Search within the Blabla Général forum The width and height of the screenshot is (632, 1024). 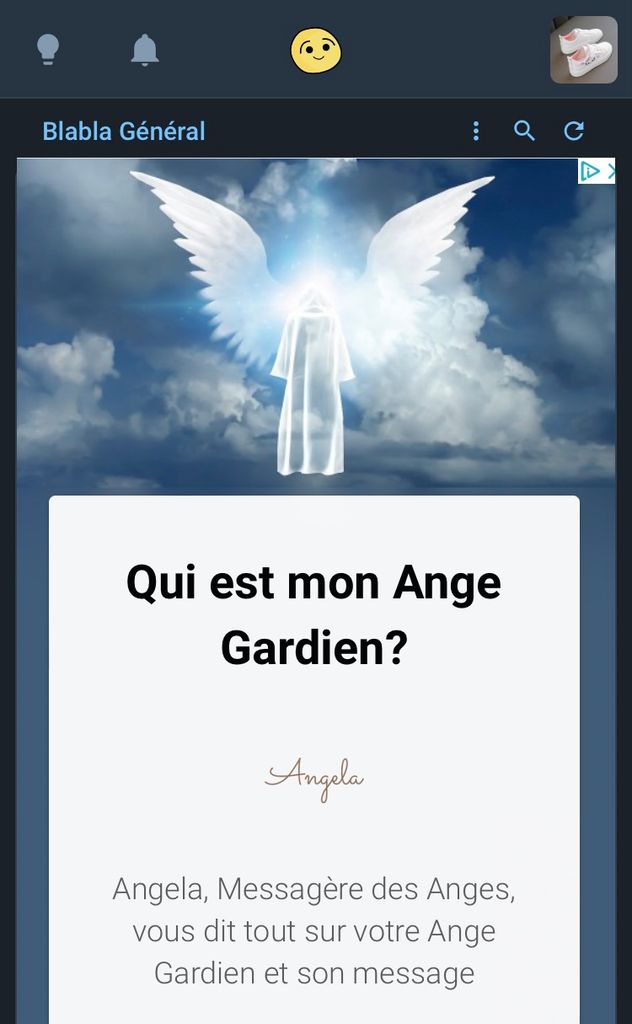tap(524, 131)
